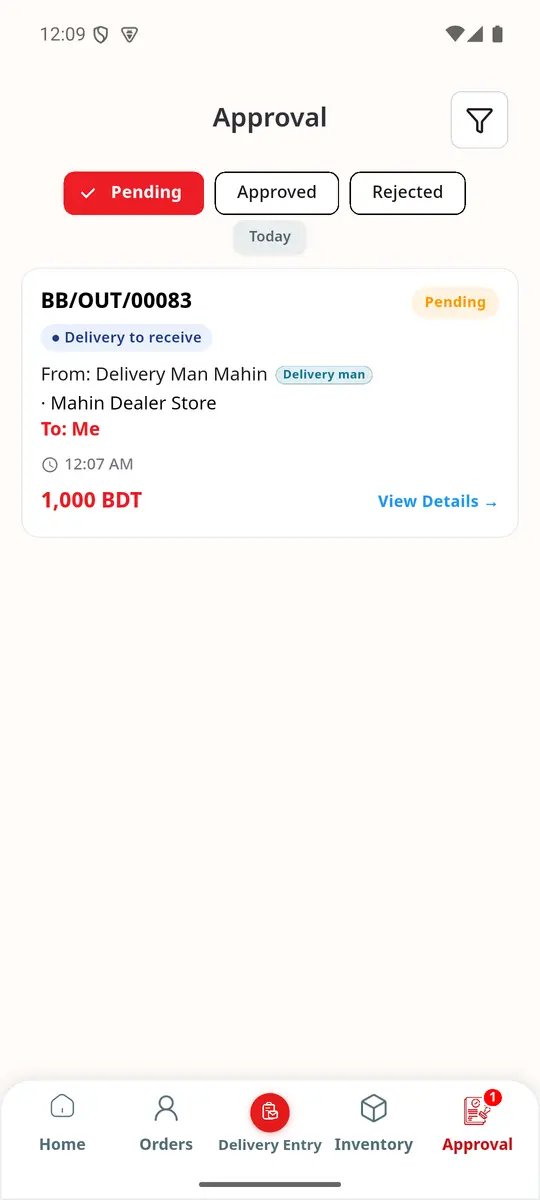Screen dimensions: 540x1200
Task: Open the filter options
Action: coord(480,120)
